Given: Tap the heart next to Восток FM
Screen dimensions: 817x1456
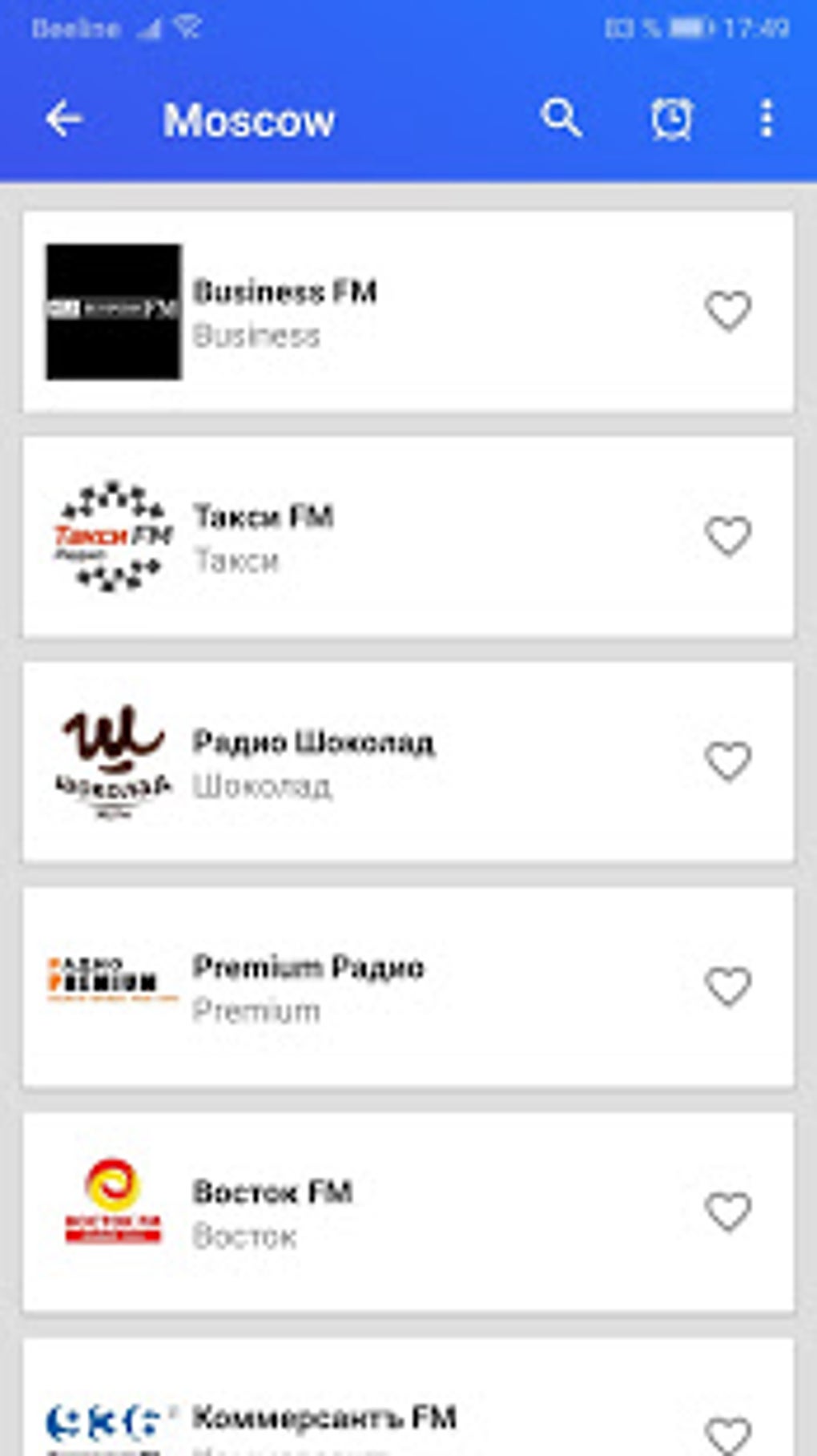Looking at the screenshot, I should [728, 1212].
